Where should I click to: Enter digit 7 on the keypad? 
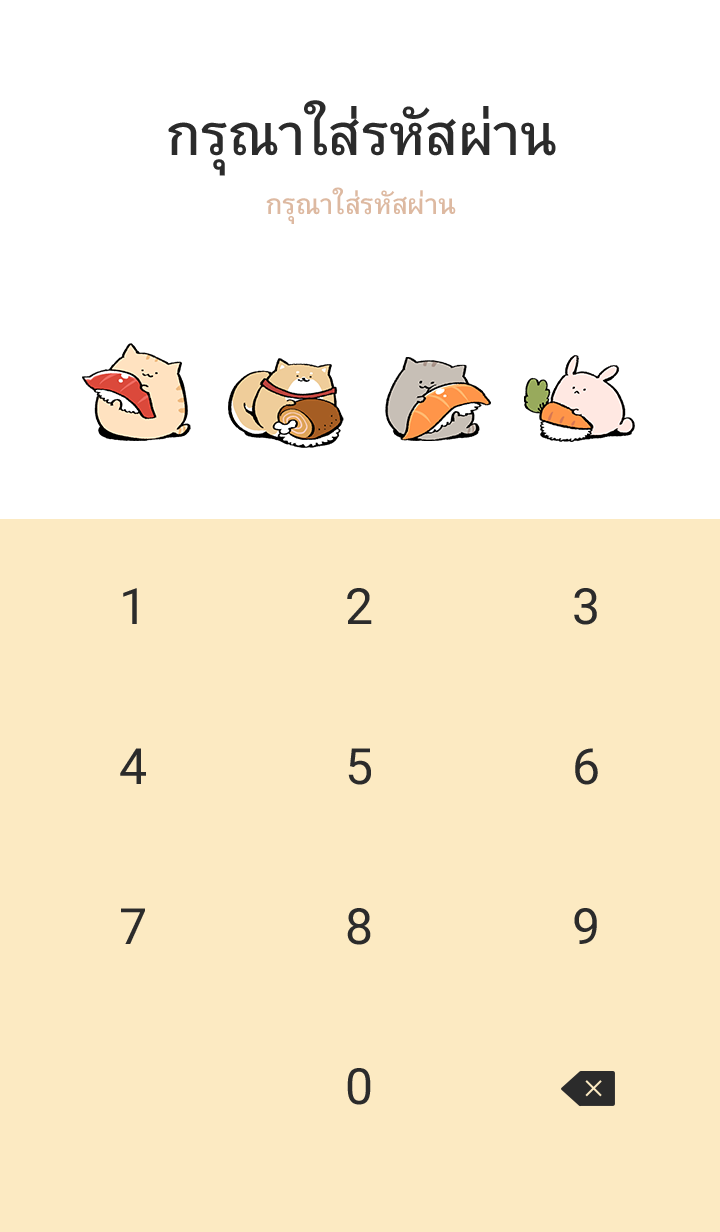132,928
